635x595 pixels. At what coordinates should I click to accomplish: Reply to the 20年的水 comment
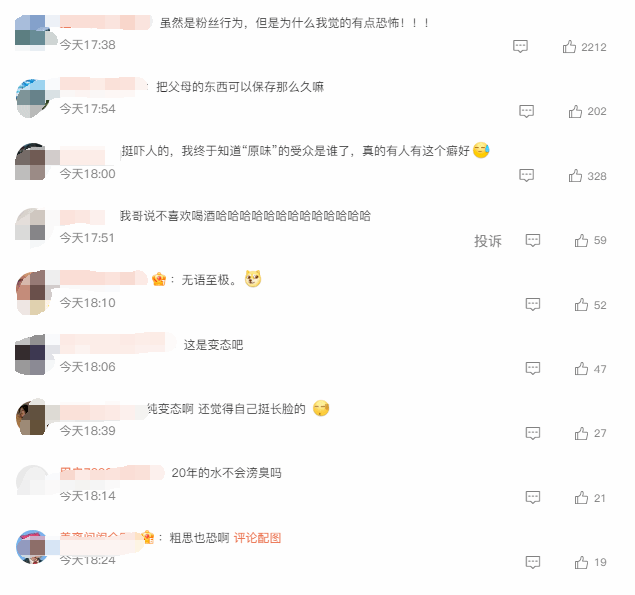pos(533,498)
